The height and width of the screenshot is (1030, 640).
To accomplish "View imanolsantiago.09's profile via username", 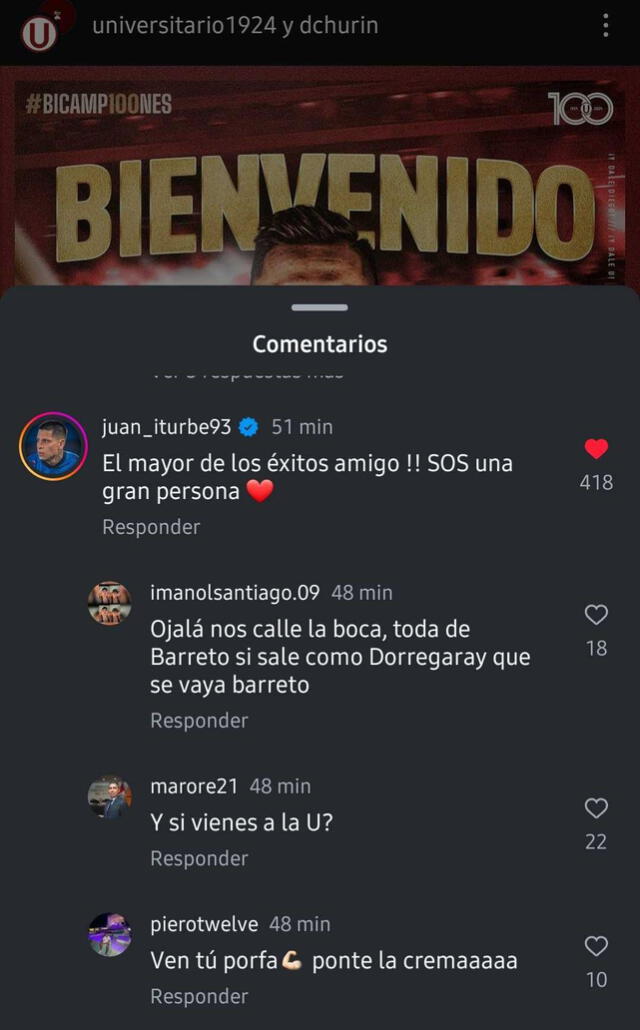I will coord(234,593).
